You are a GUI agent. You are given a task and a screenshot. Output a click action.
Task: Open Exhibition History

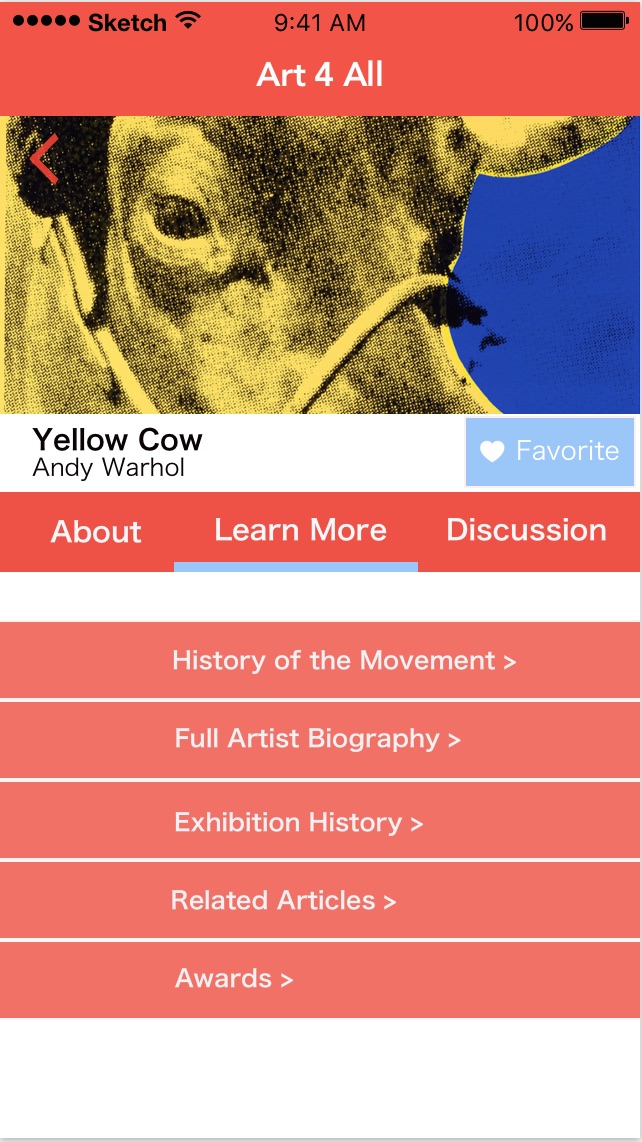click(320, 822)
